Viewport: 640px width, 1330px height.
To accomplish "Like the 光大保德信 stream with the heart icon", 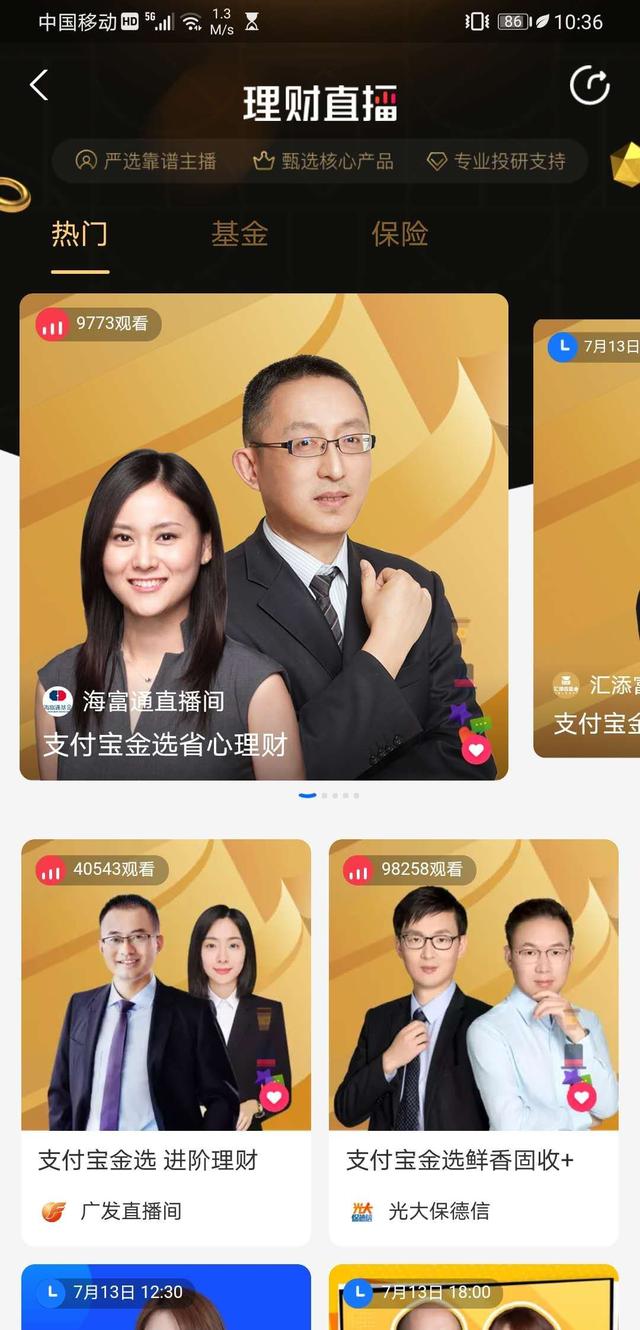I will click(581, 1096).
